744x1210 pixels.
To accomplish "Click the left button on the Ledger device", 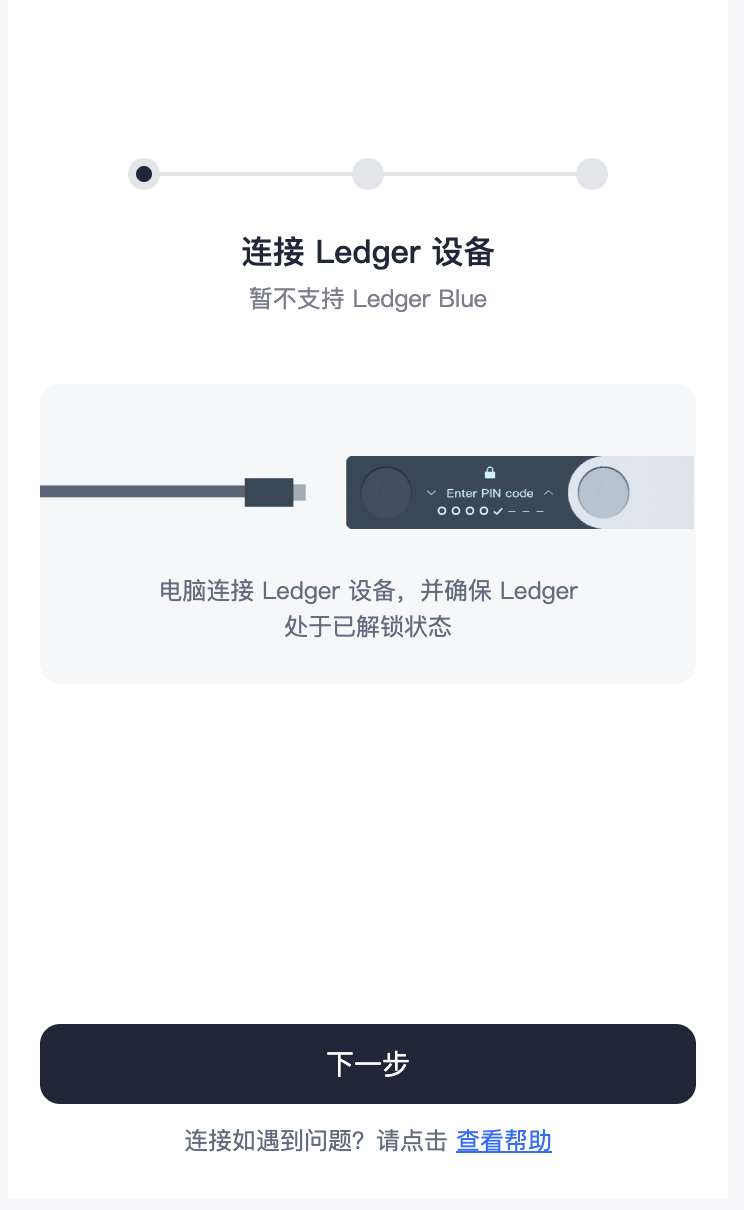I will (x=385, y=492).
